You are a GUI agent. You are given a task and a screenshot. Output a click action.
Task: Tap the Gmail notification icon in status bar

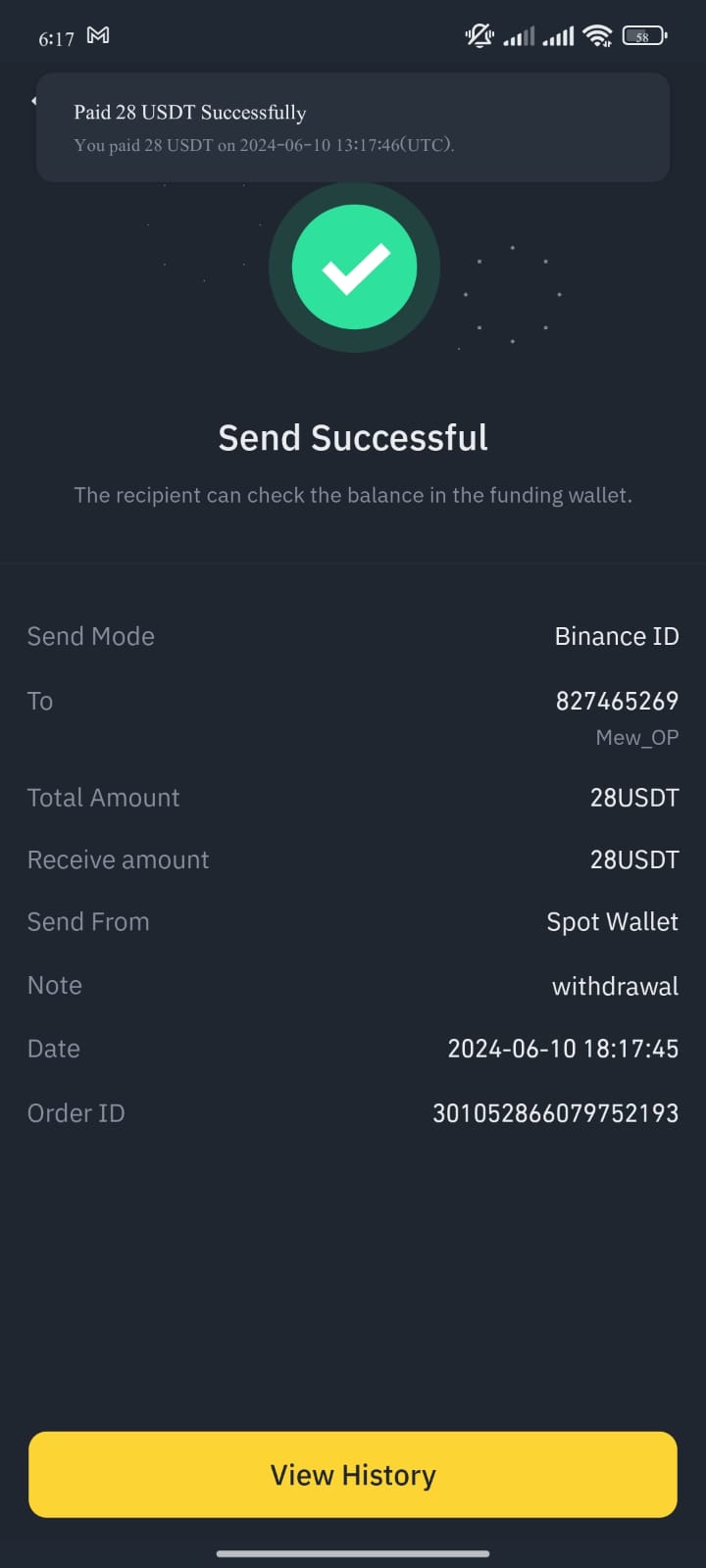96,36
